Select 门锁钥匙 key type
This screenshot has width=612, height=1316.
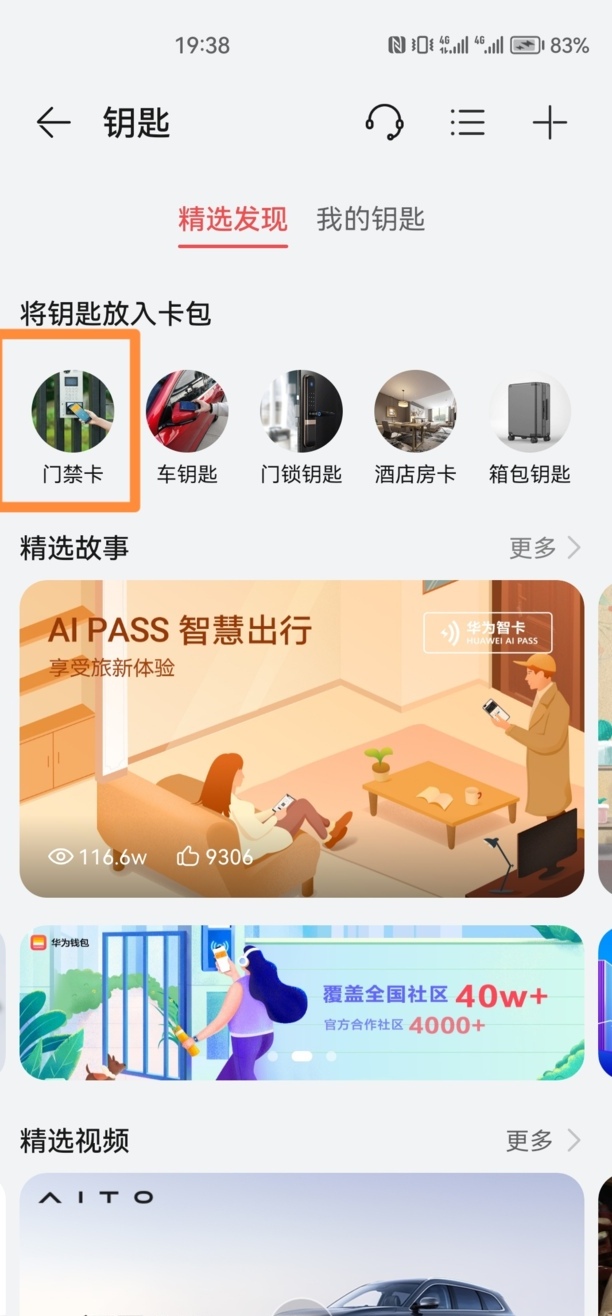[x=301, y=424]
